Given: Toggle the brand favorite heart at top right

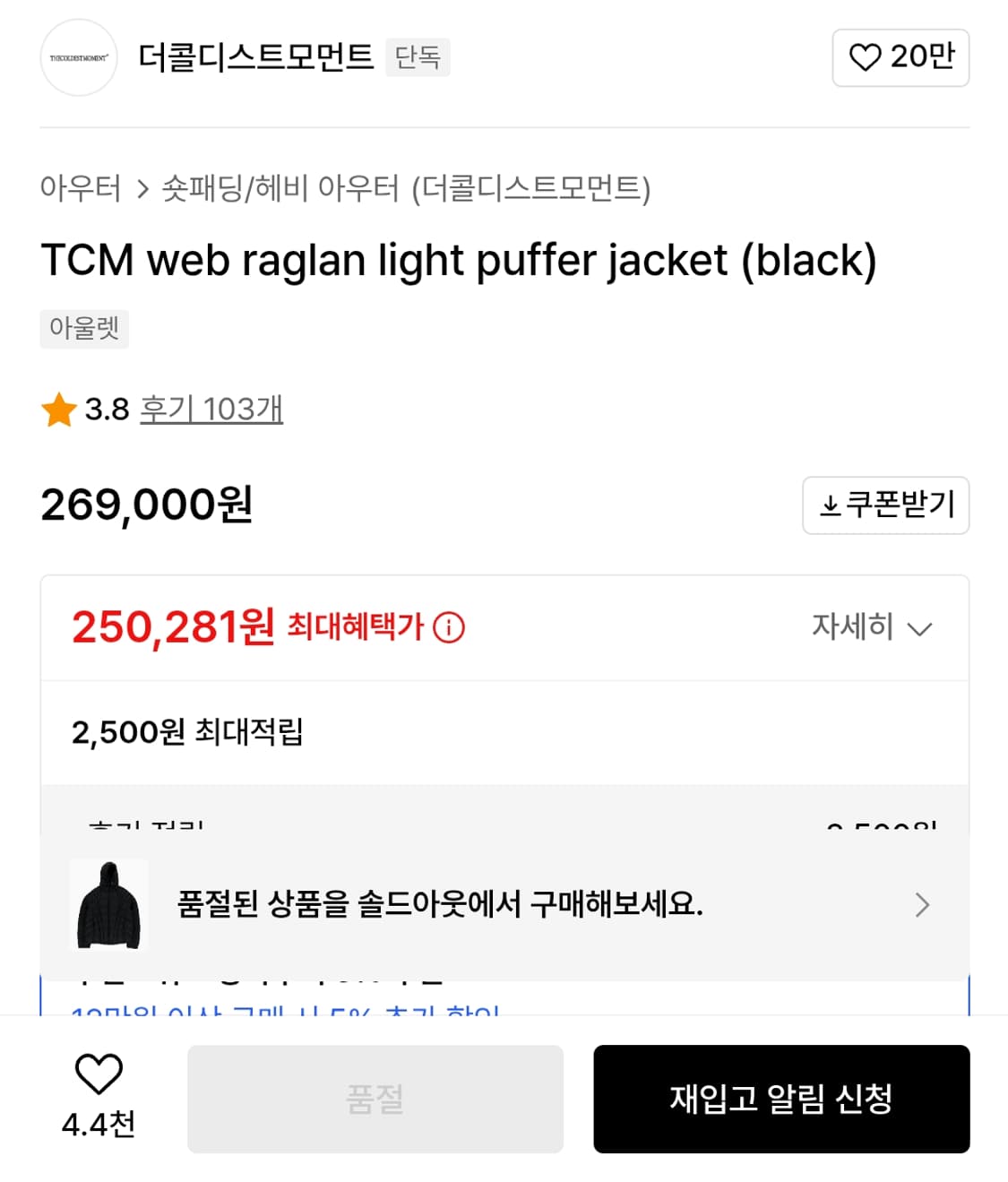Looking at the screenshot, I should (x=865, y=57).
